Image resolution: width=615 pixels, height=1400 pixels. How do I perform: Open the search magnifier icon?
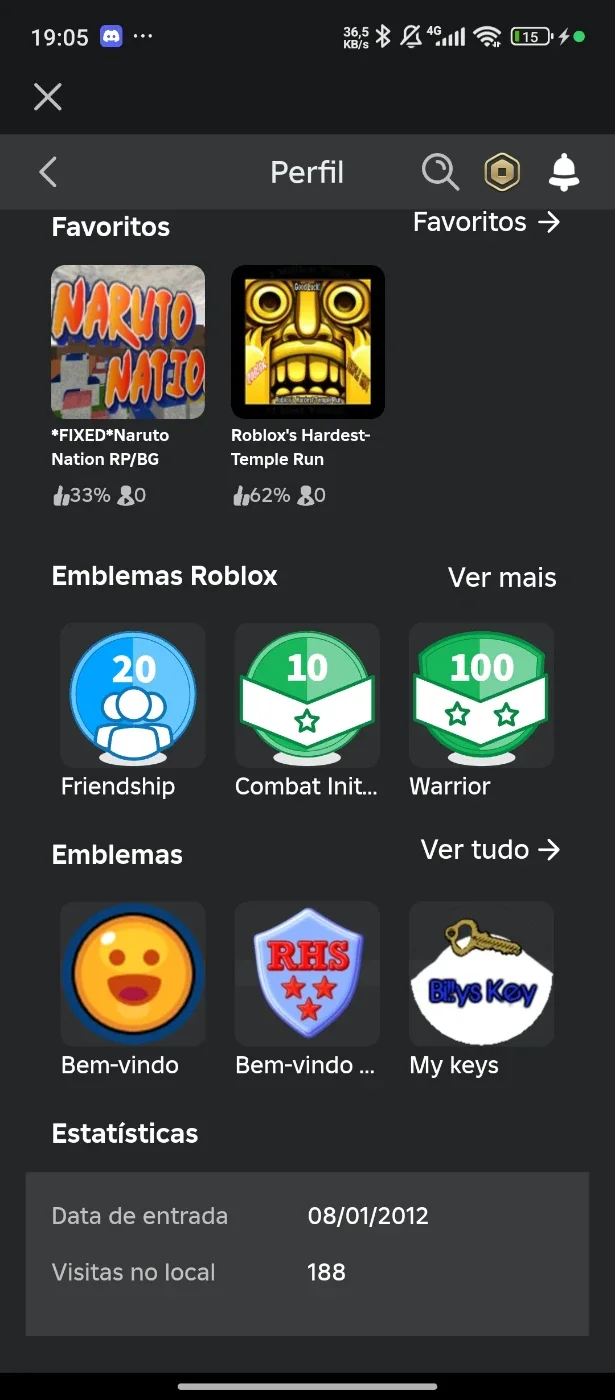point(439,172)
